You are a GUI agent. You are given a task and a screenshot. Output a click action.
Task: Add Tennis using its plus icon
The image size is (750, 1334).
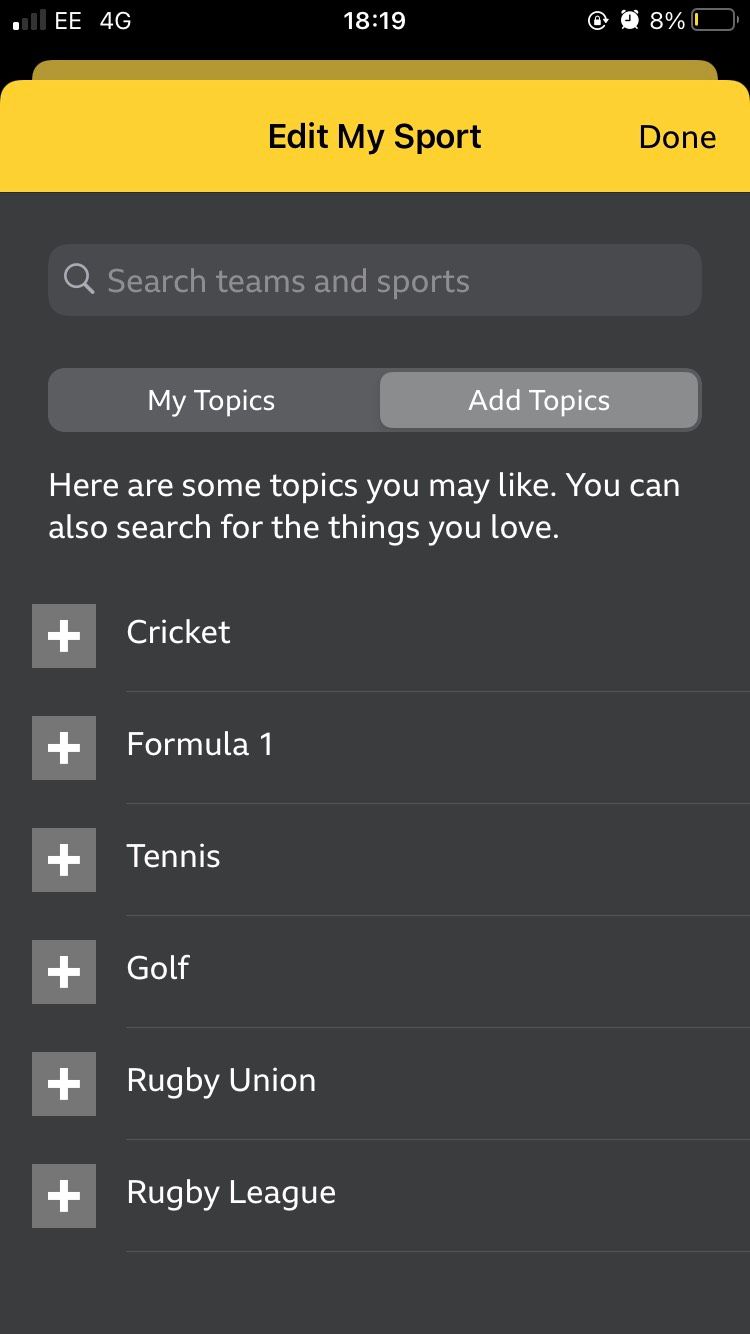pos(63,860)
